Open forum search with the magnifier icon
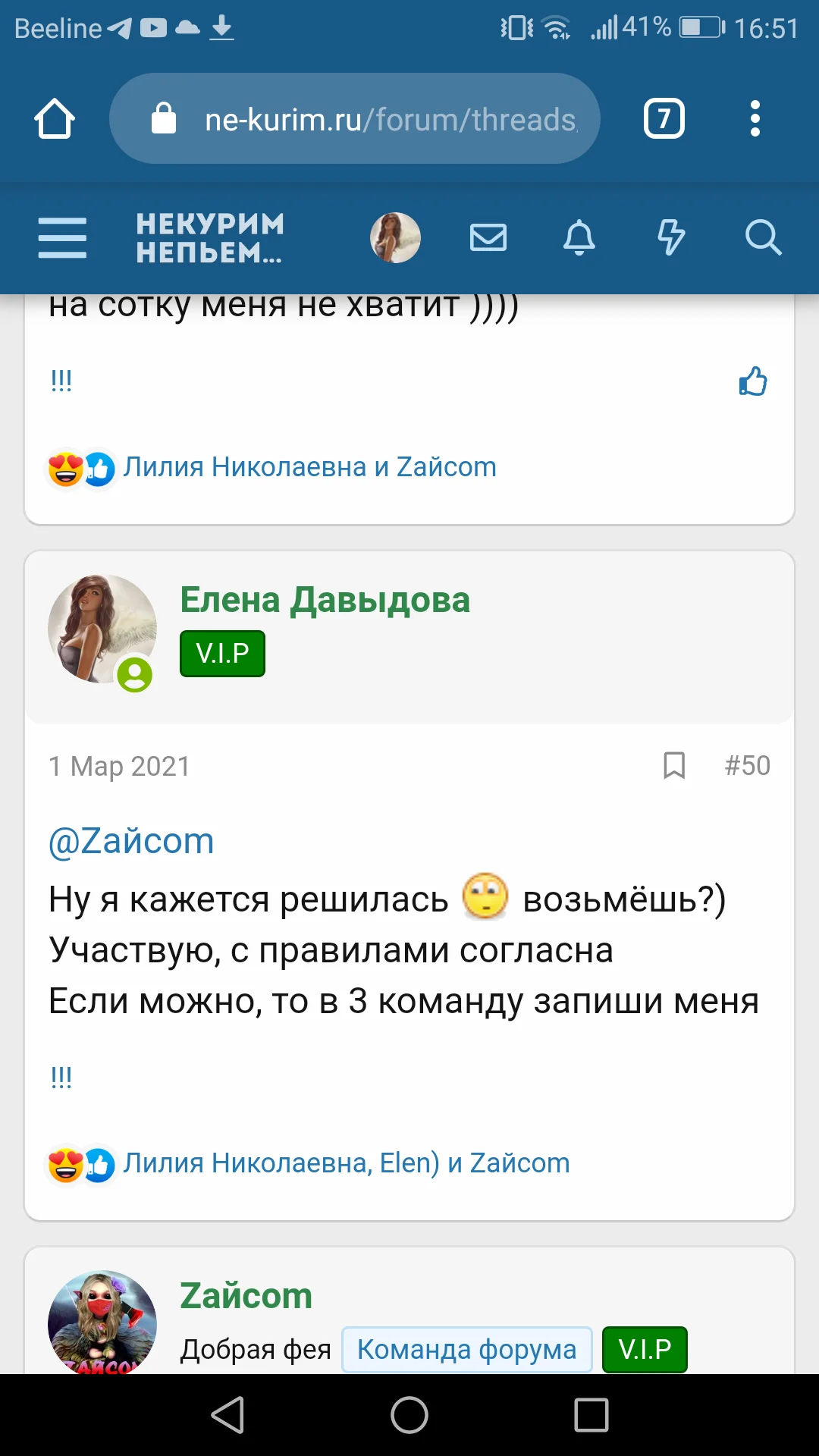Image resolution: width=819 pixels, height=1456 pixels. coord(764,237)
